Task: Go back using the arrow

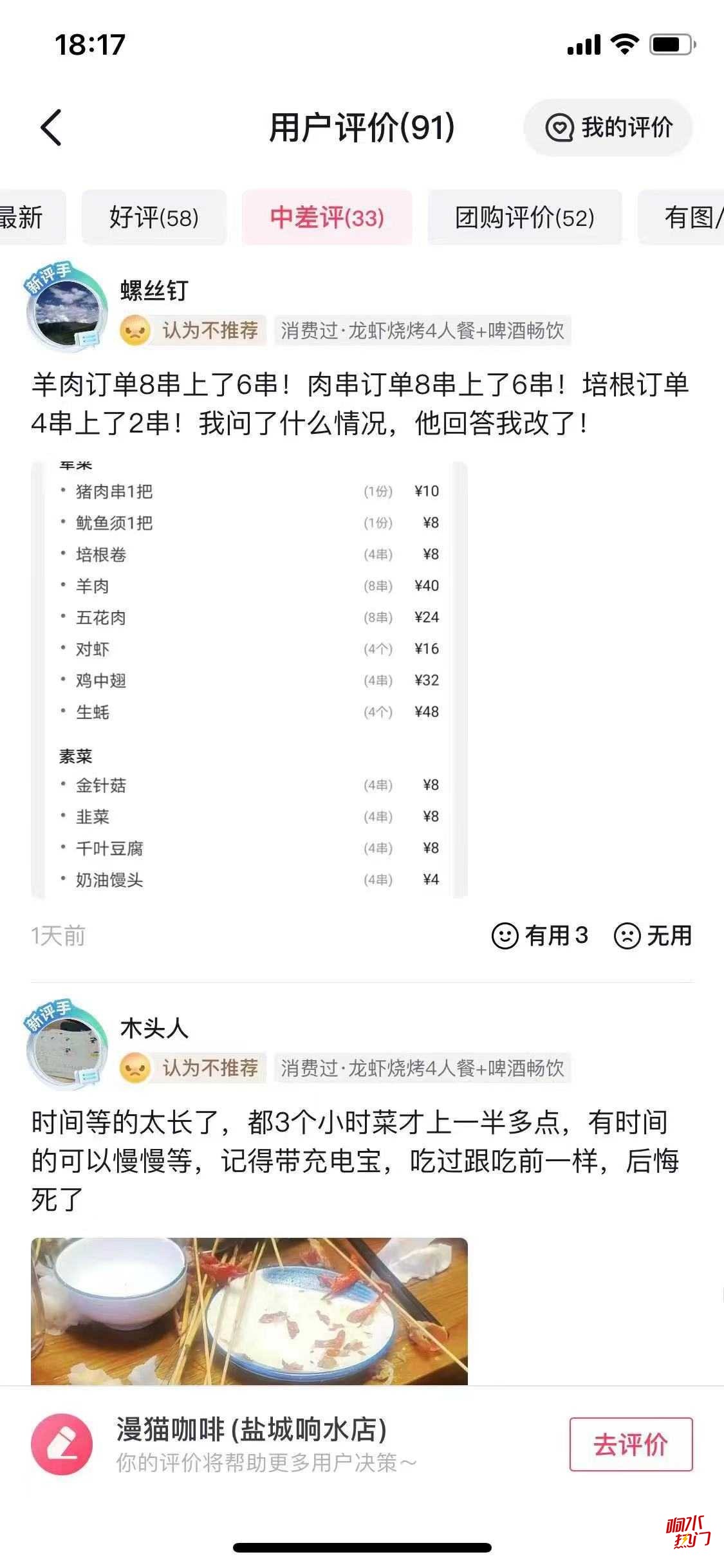Action: (x=51, y=127)
